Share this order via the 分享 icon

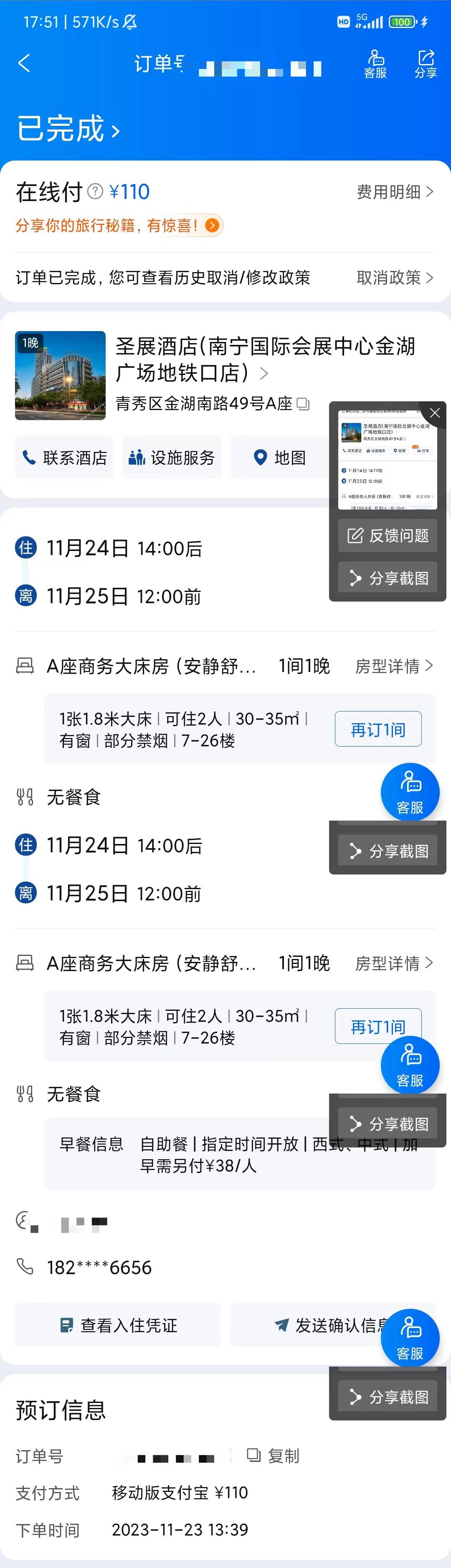click(x=426, y=63)
